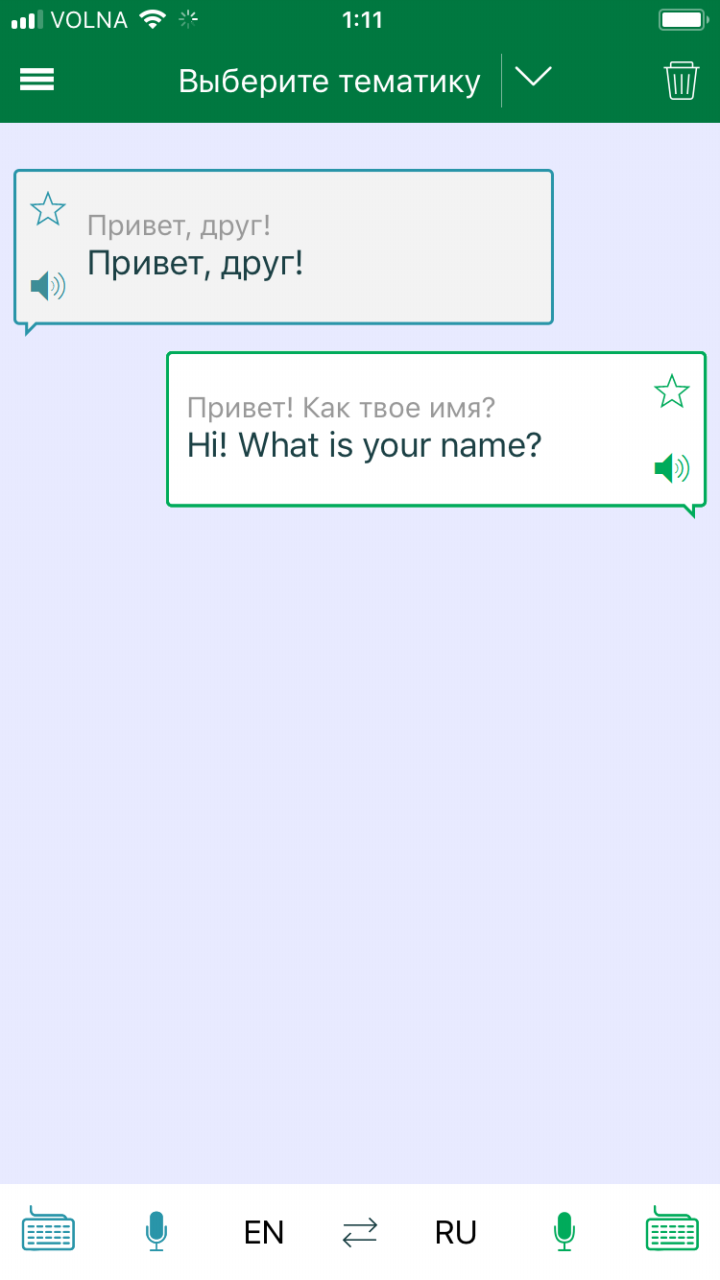Clear the conversation with the trash icon
Screen dimensions: 720x1280
click(681, 80)
